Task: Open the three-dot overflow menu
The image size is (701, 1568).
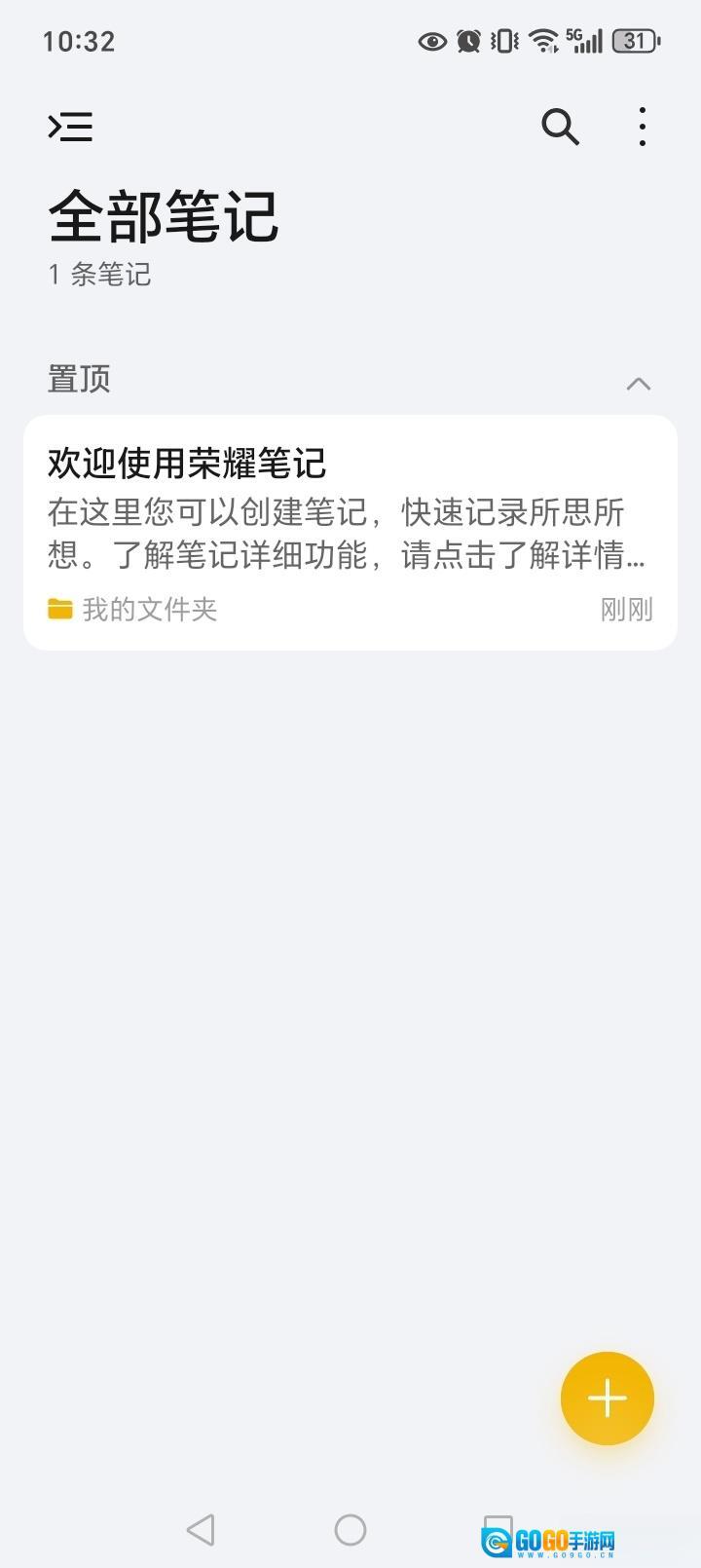Action: 642,127
